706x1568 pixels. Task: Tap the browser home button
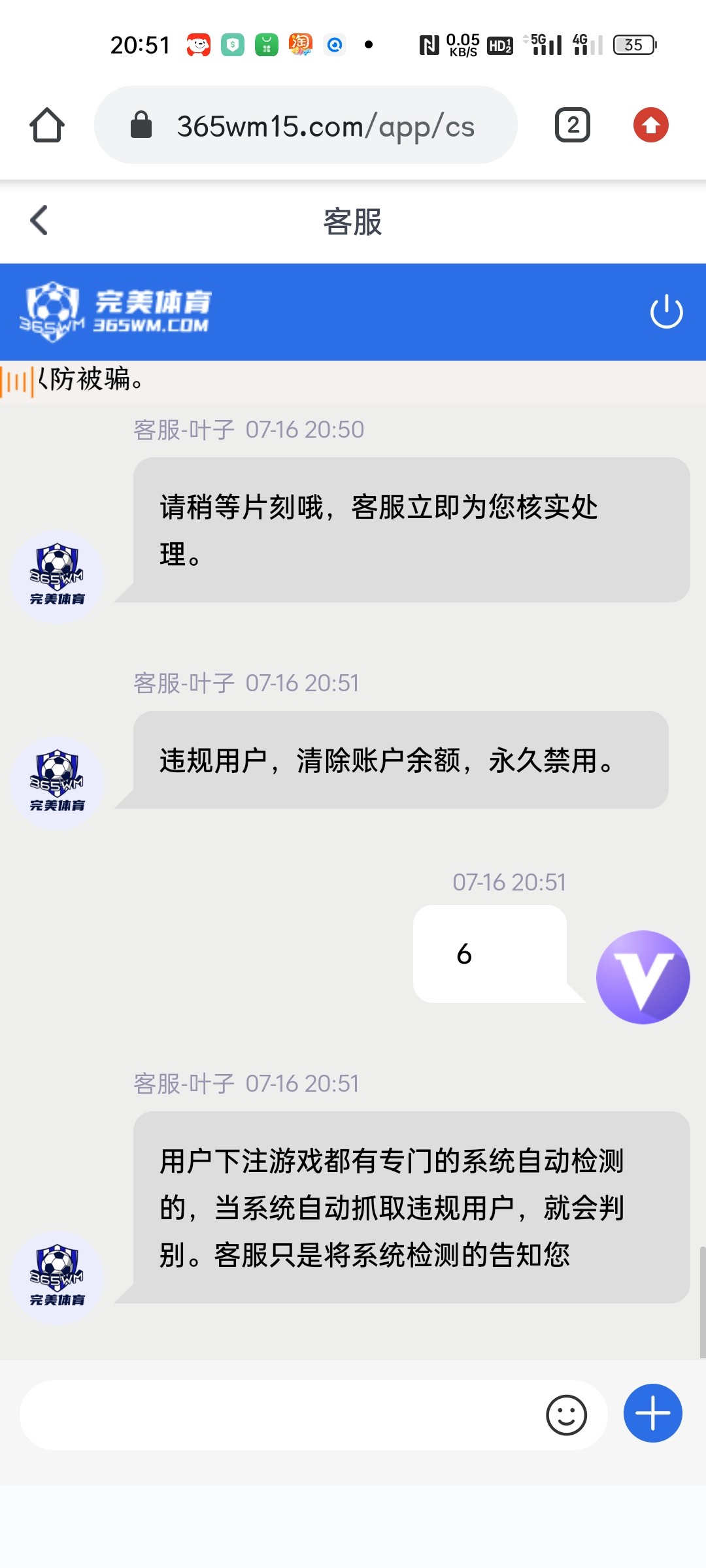coord(47,125)
